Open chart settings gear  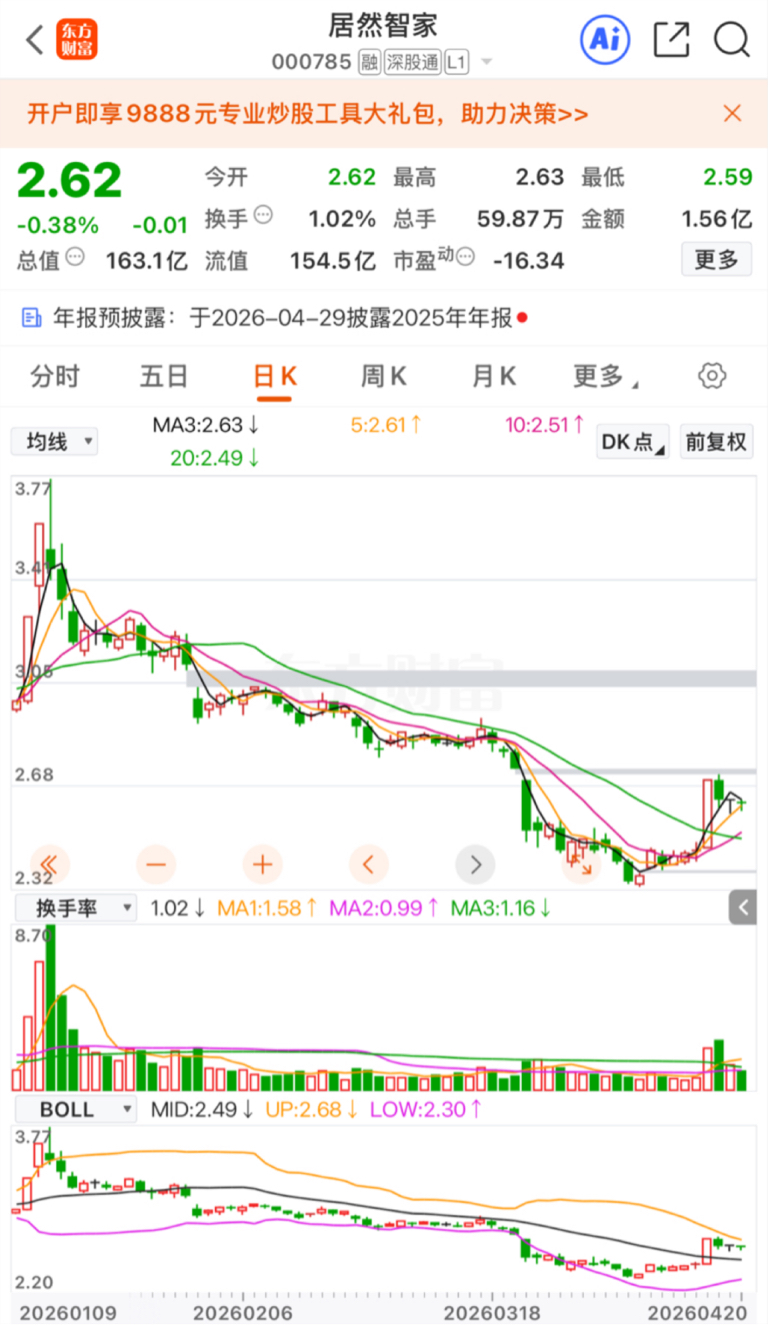point(712,376)
